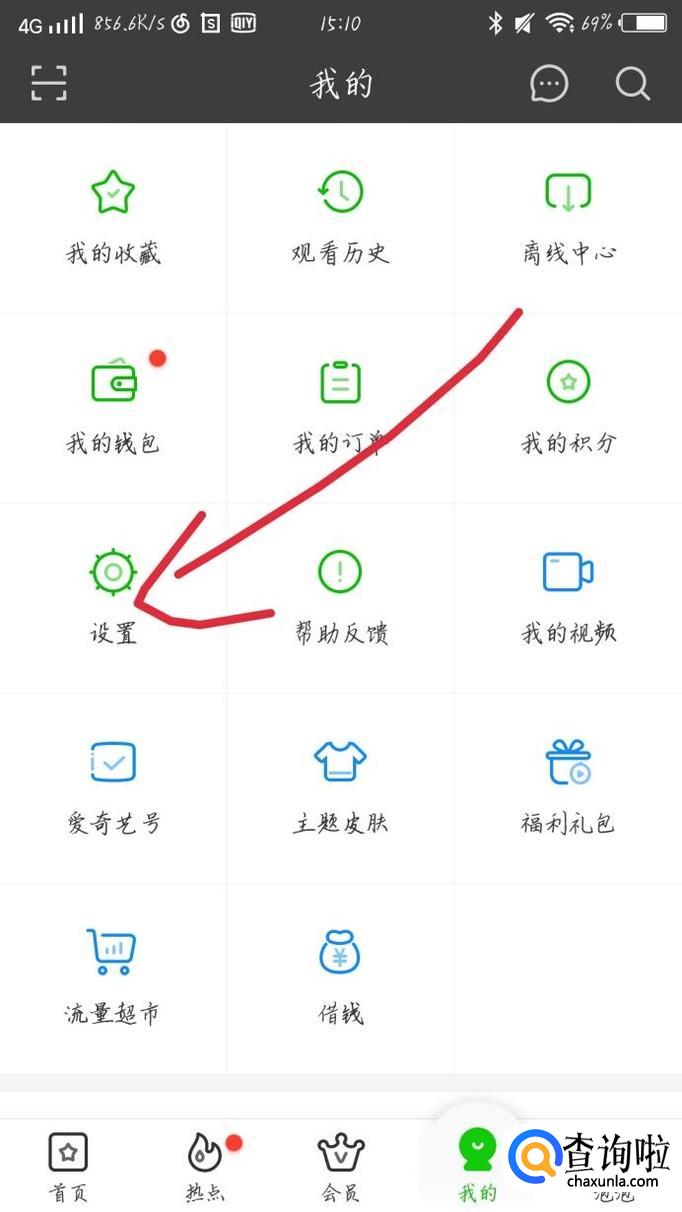Open 我的视频 my videos

coord(568,597)
